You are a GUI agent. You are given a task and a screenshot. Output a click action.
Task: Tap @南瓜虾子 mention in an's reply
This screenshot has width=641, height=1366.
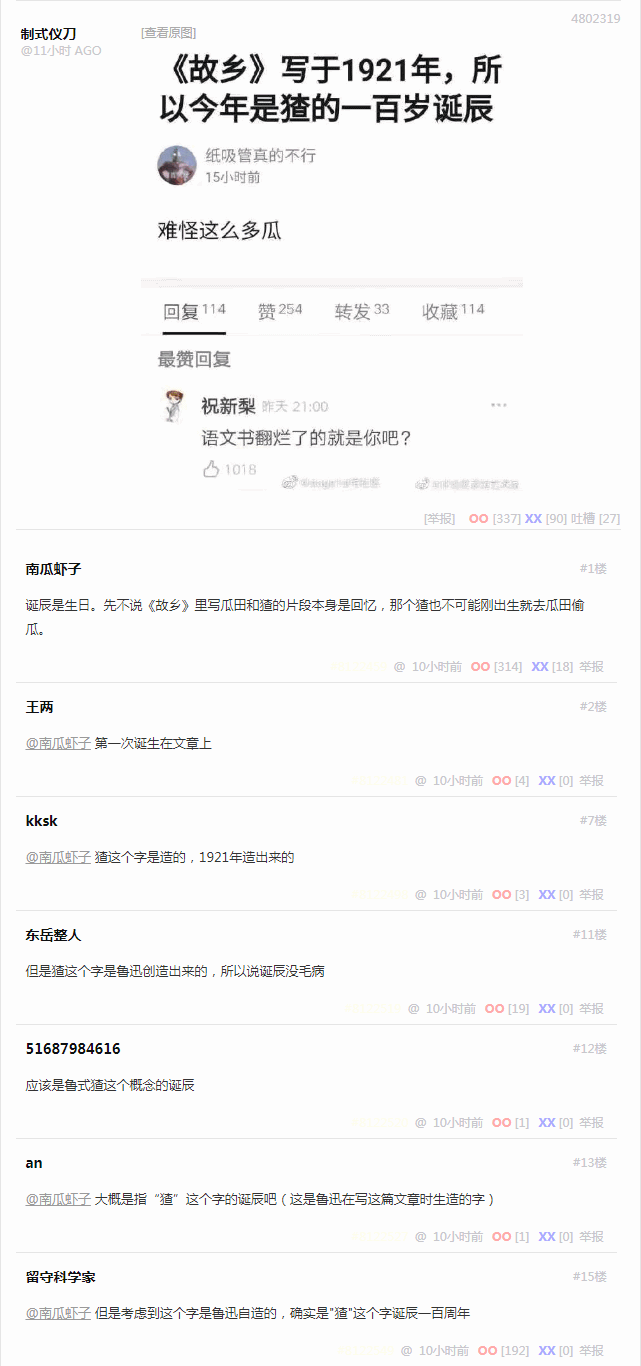tap(58, 1199)
